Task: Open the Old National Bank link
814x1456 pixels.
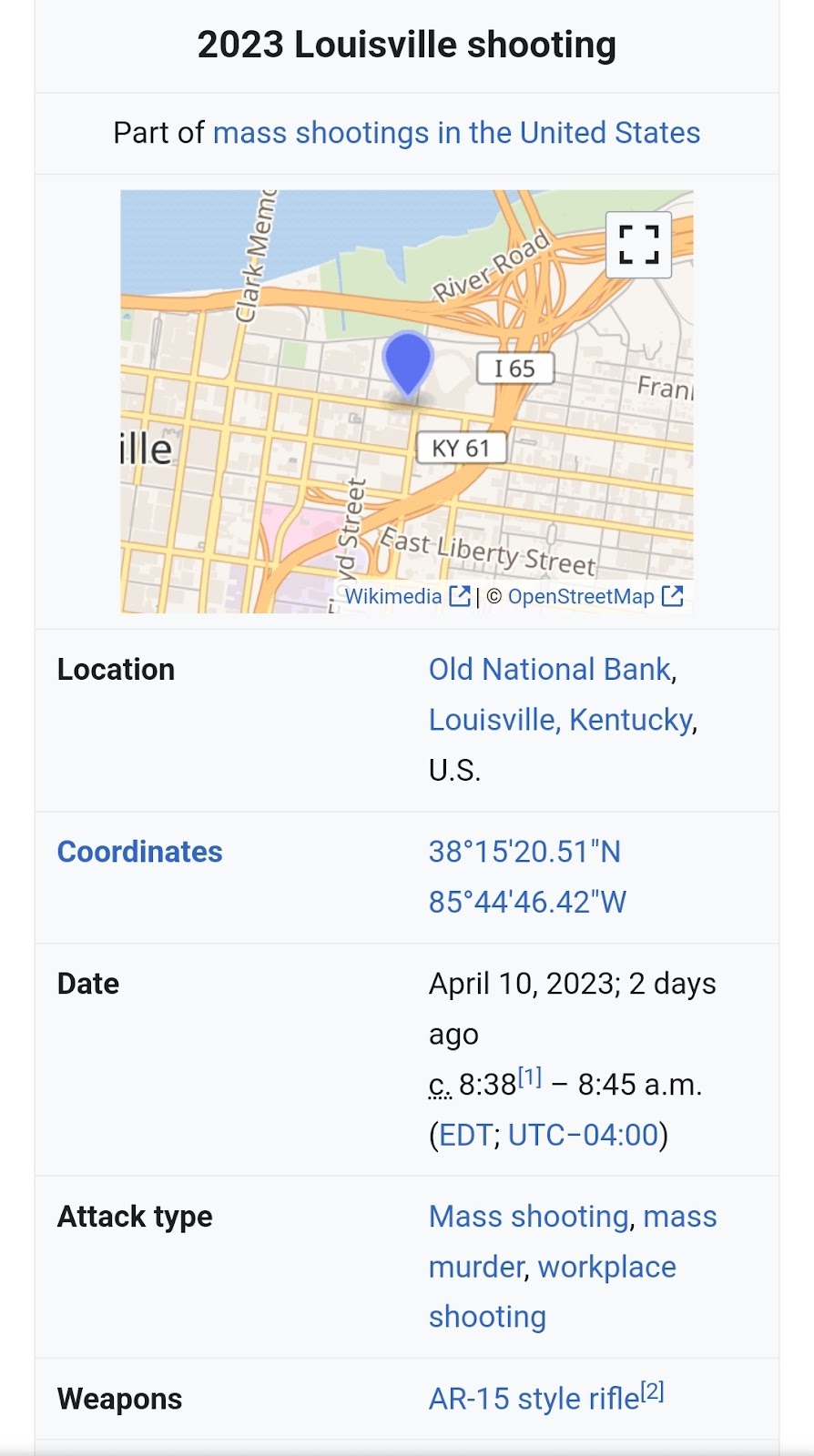Action: pos(550,670)
